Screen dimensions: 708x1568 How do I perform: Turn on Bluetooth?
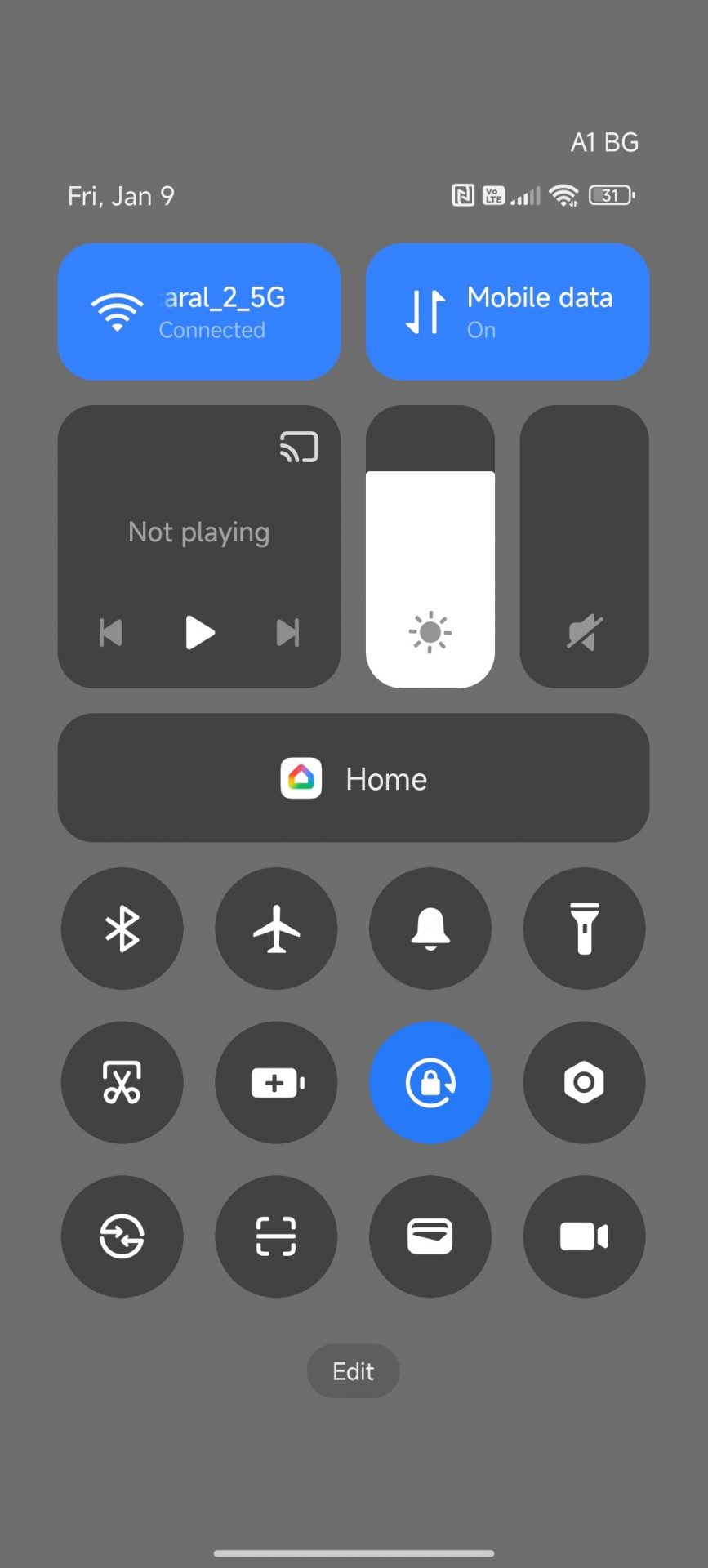click(122, 929)
